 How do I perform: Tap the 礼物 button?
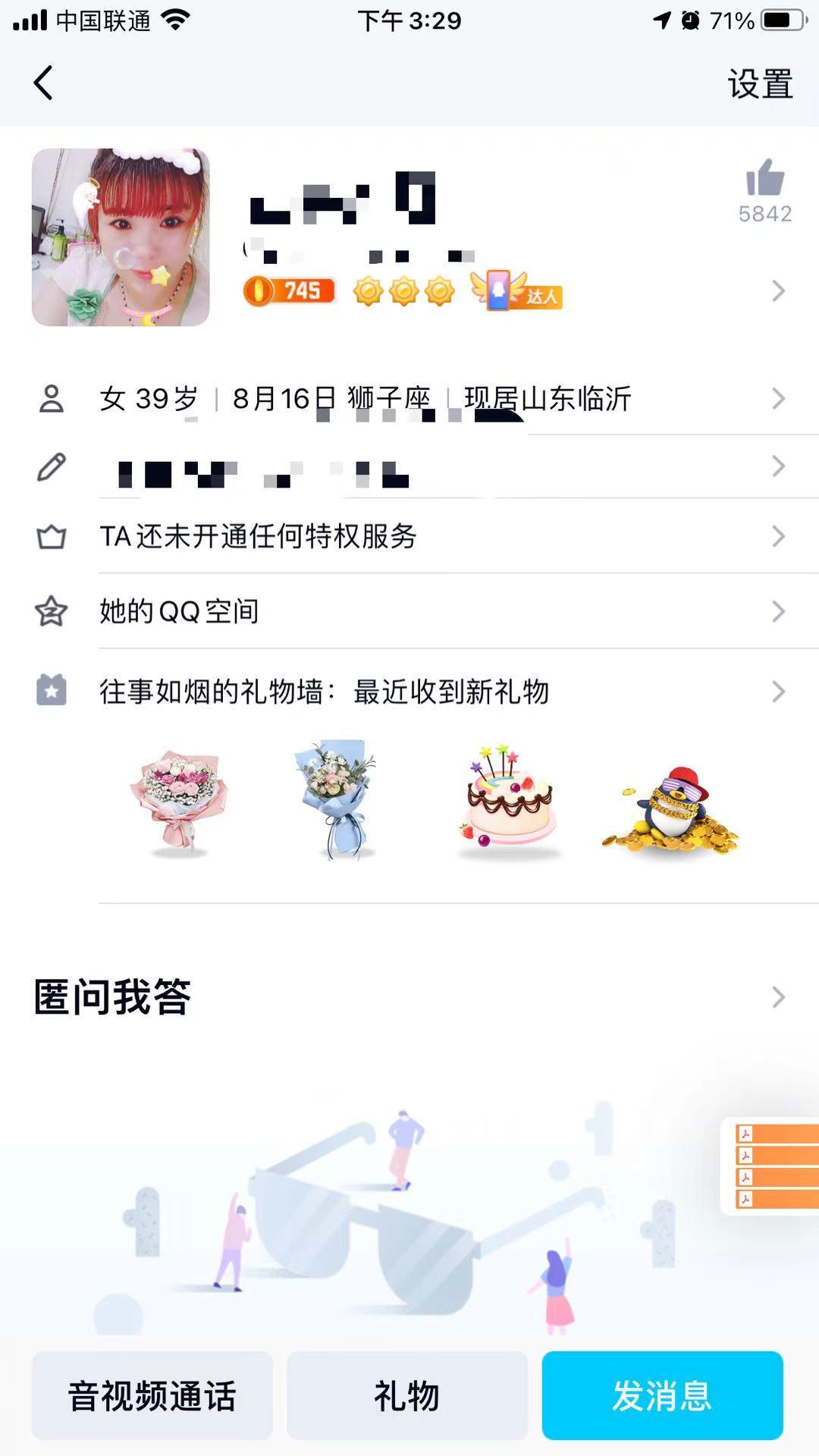pos(407,1395)
